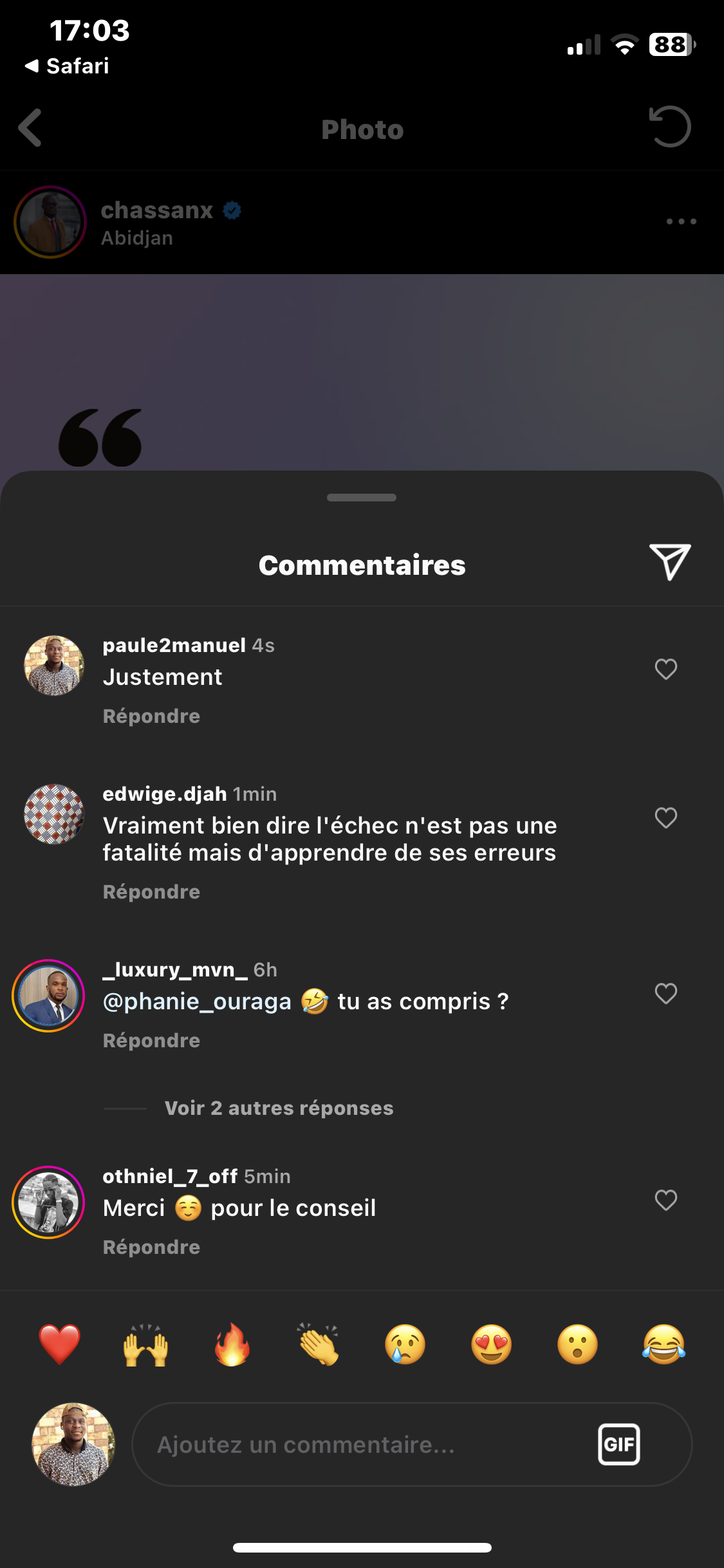Insert the clapping hands emoji
Screen dimensions: 724x1568
(319, 1345)
